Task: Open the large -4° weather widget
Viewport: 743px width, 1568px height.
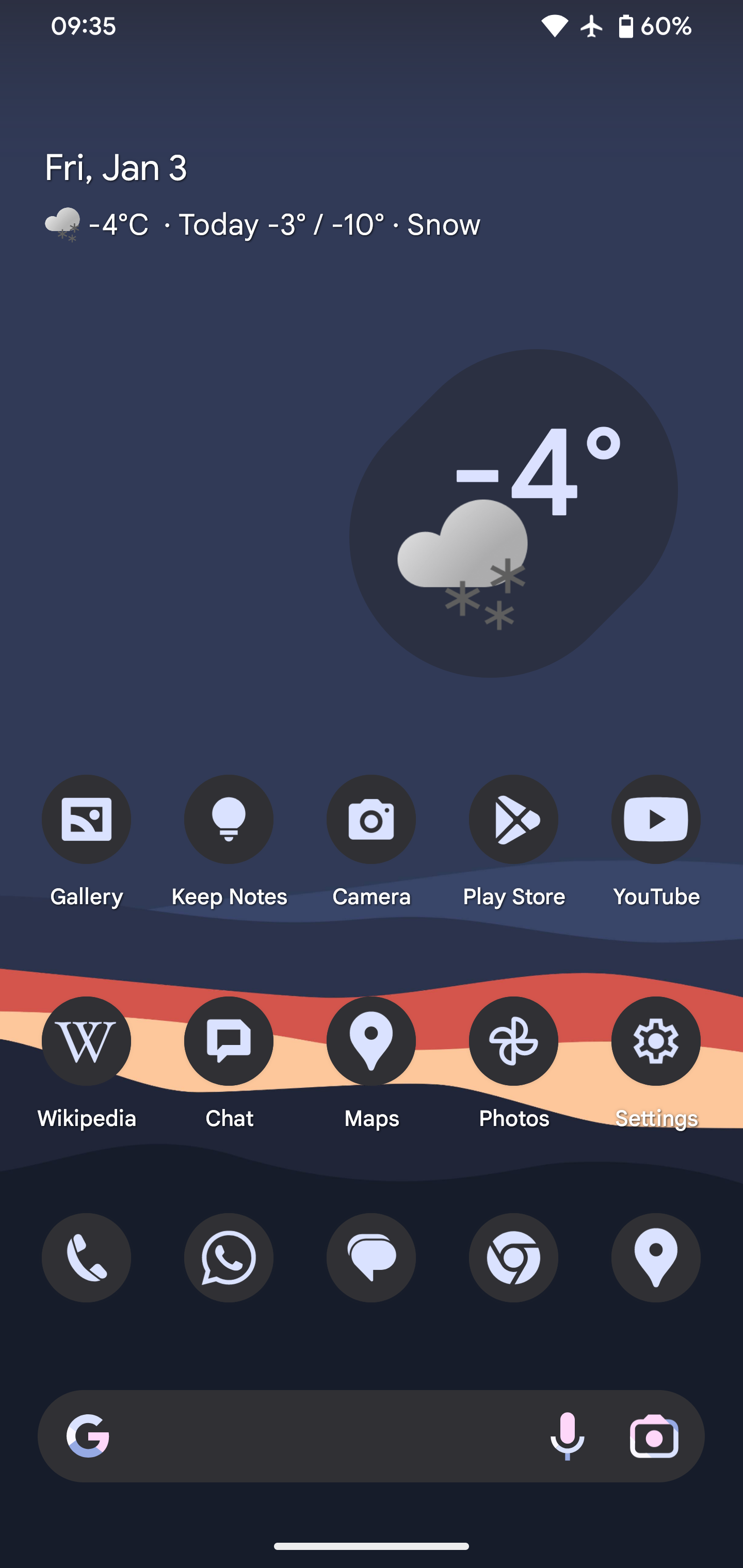Action: pos(513,513)
